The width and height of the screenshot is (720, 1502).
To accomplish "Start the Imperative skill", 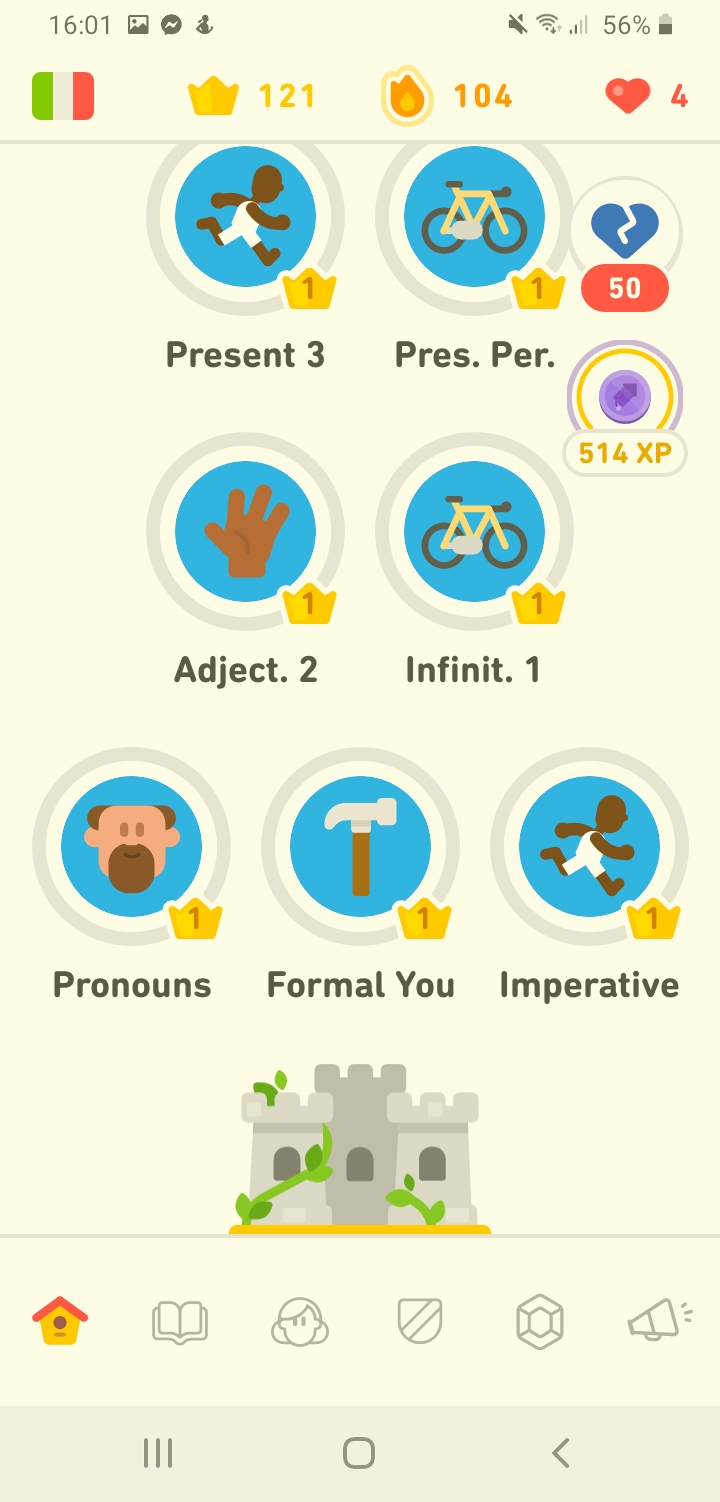I will pos(589,846).
